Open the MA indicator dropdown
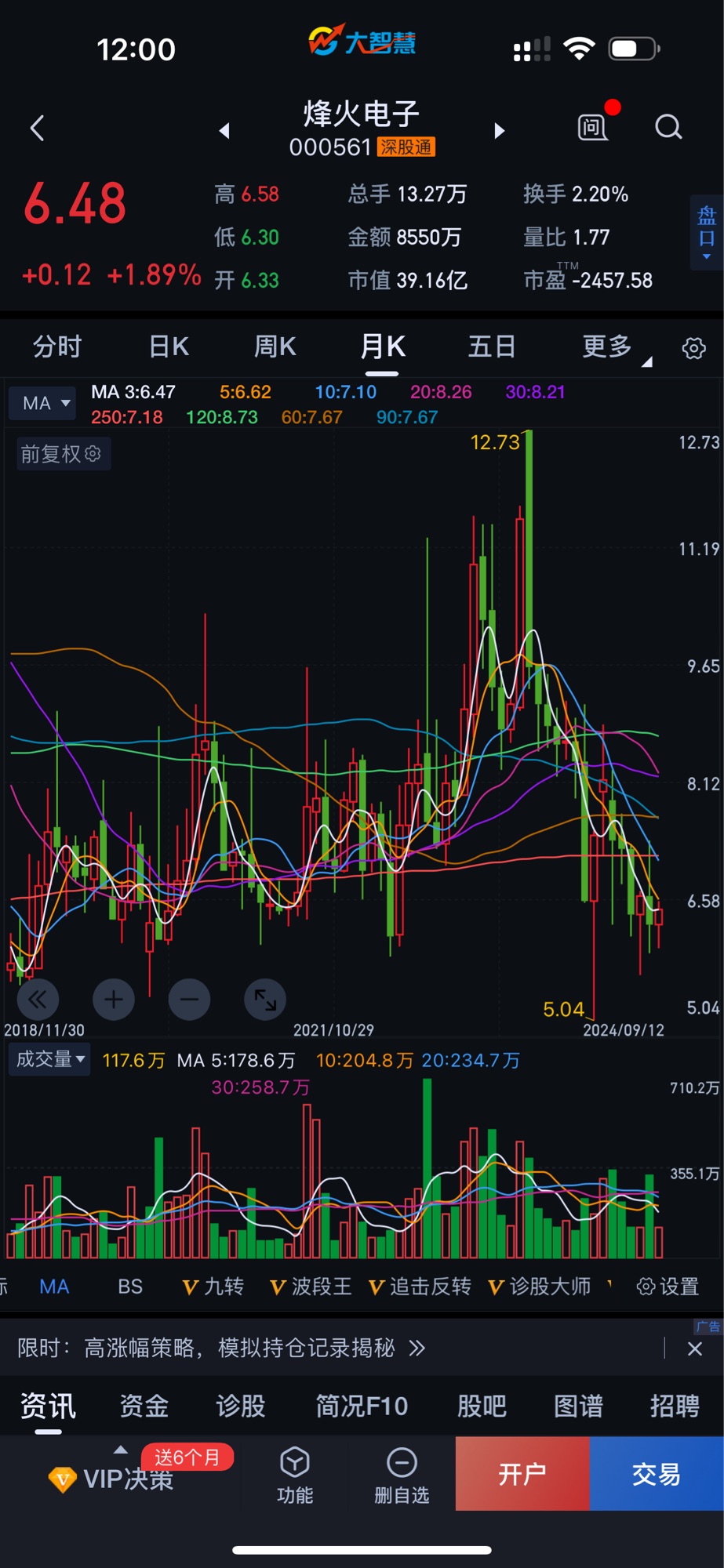The image size is (724, 1568). [x=45, y=403]
